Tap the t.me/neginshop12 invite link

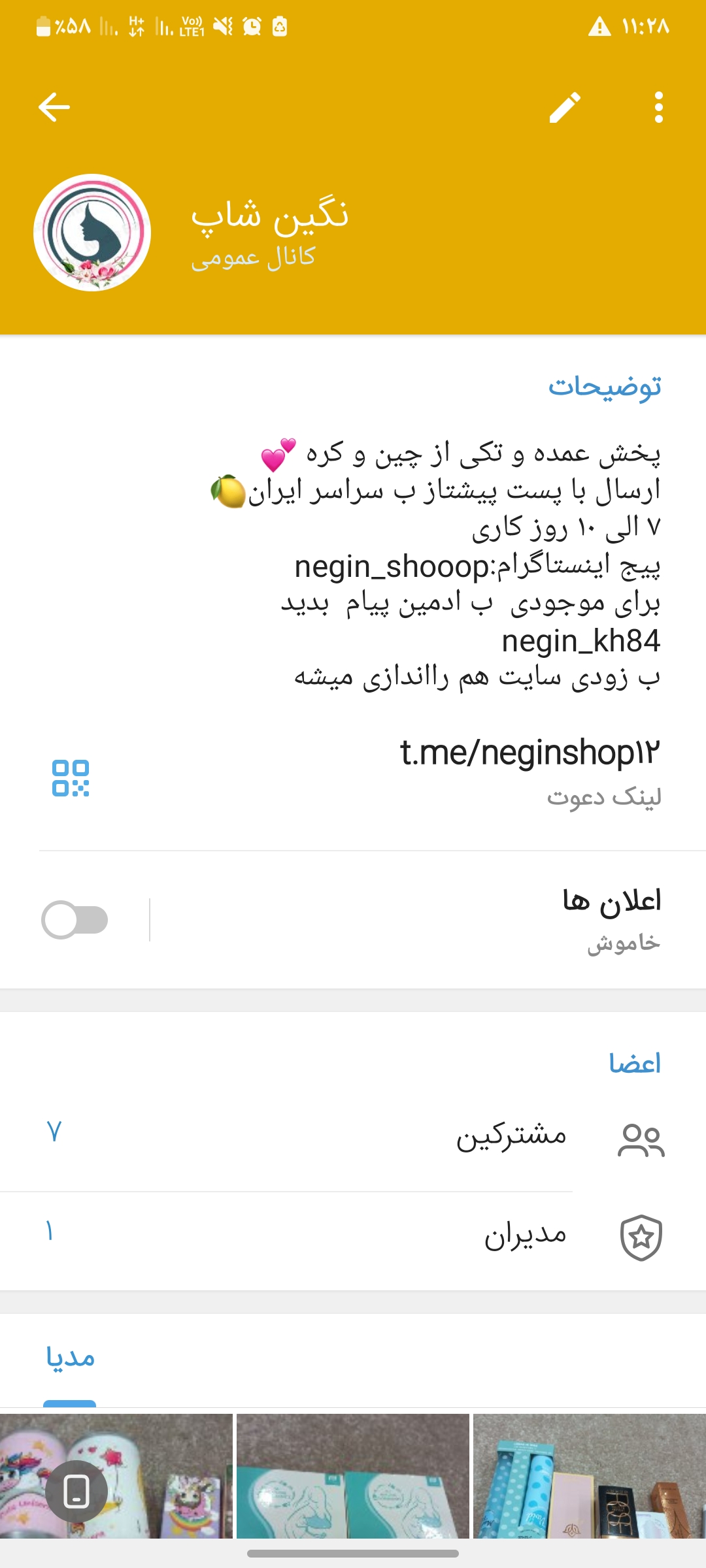tap(529, 753)
